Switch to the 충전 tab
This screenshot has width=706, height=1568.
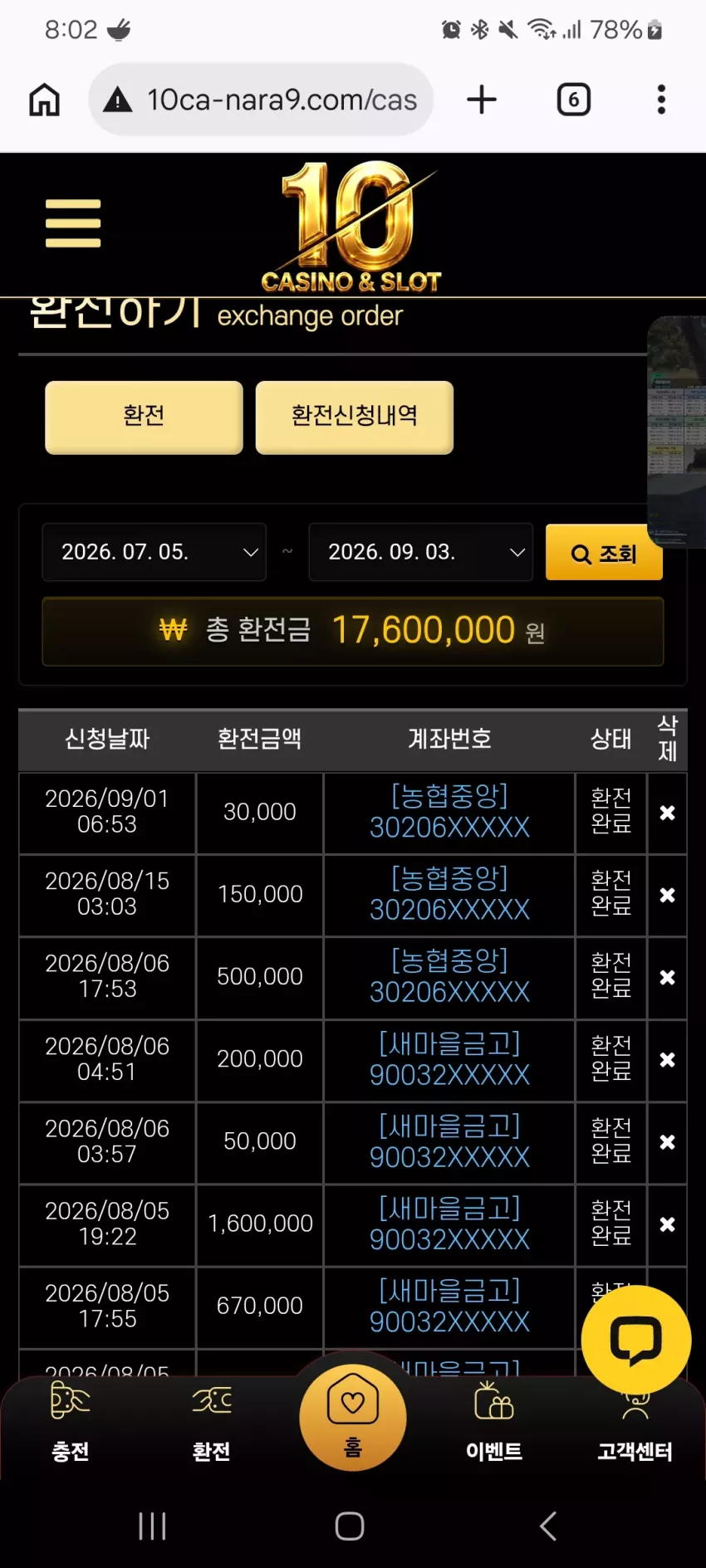click(x=71, y=1423)
